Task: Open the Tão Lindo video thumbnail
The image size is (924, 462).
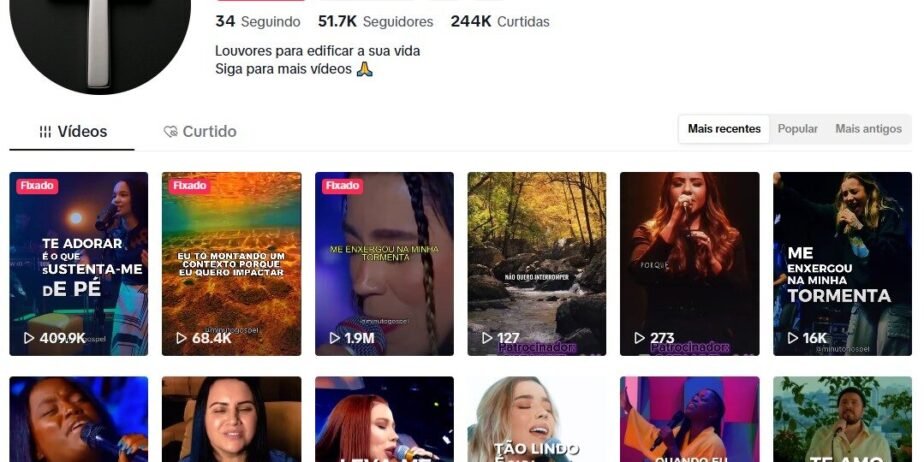Action: (536, 420)
